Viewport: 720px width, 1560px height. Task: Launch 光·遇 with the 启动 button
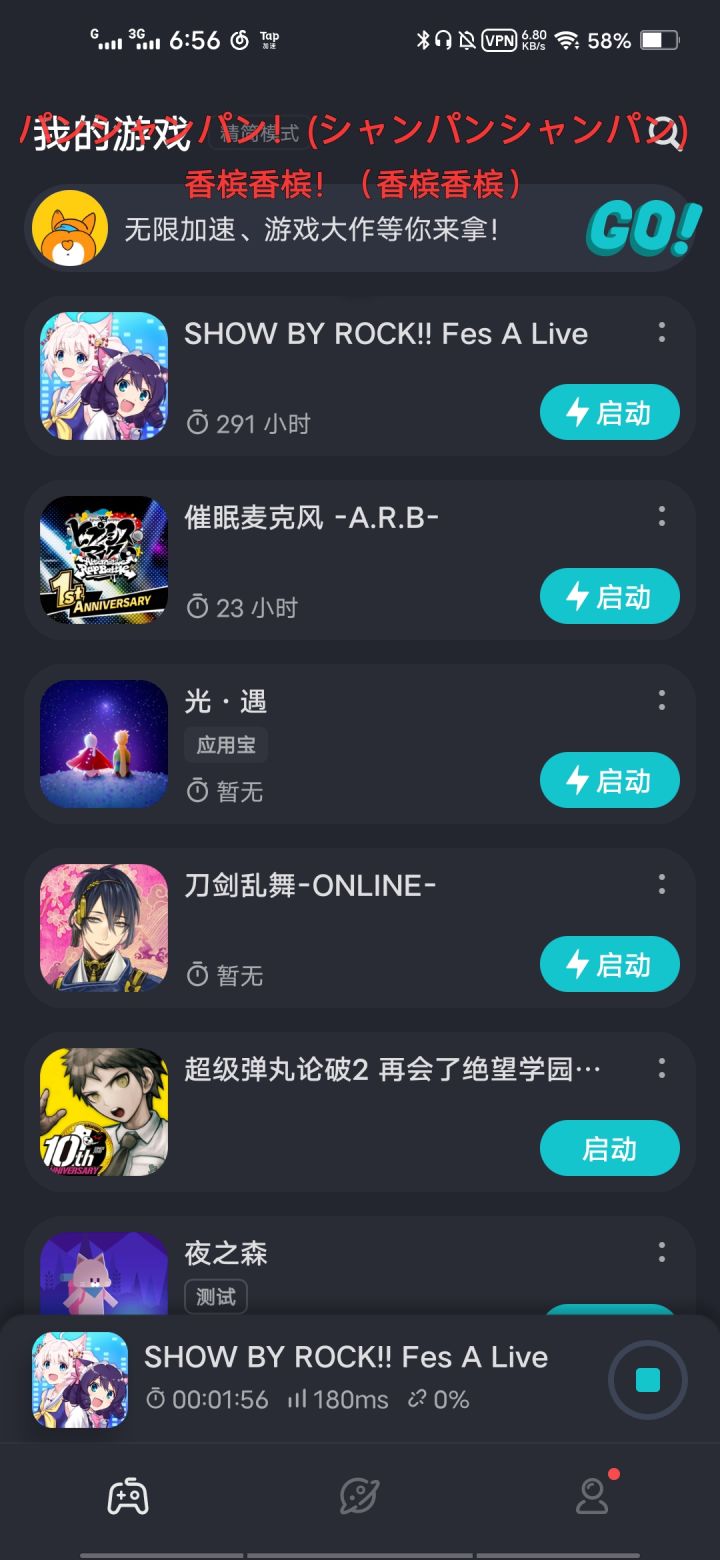click(609, 780)
